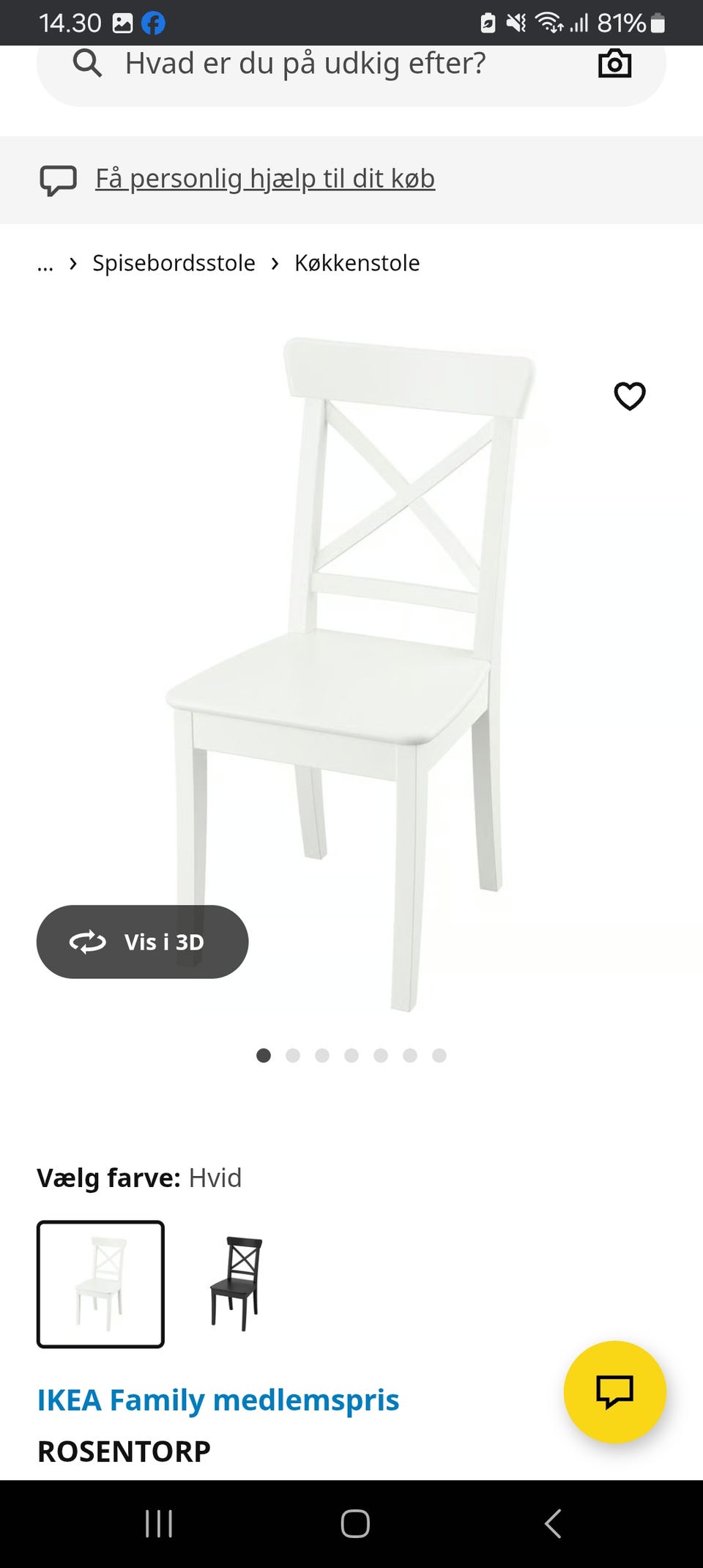This screenshot has width=703, height=1568.
Task: Select the white chair color option
Action: coord(100,1284)
